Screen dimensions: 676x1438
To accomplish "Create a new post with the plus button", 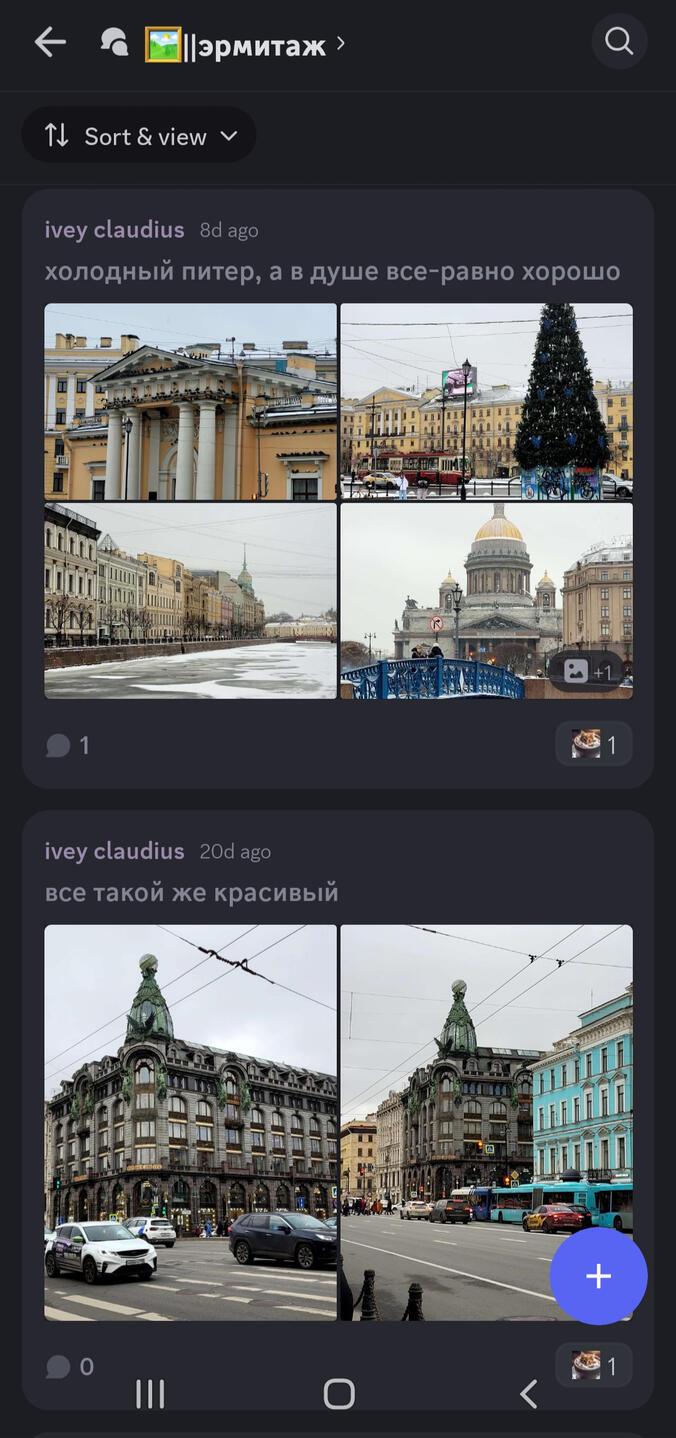I will pos(598,1276).
